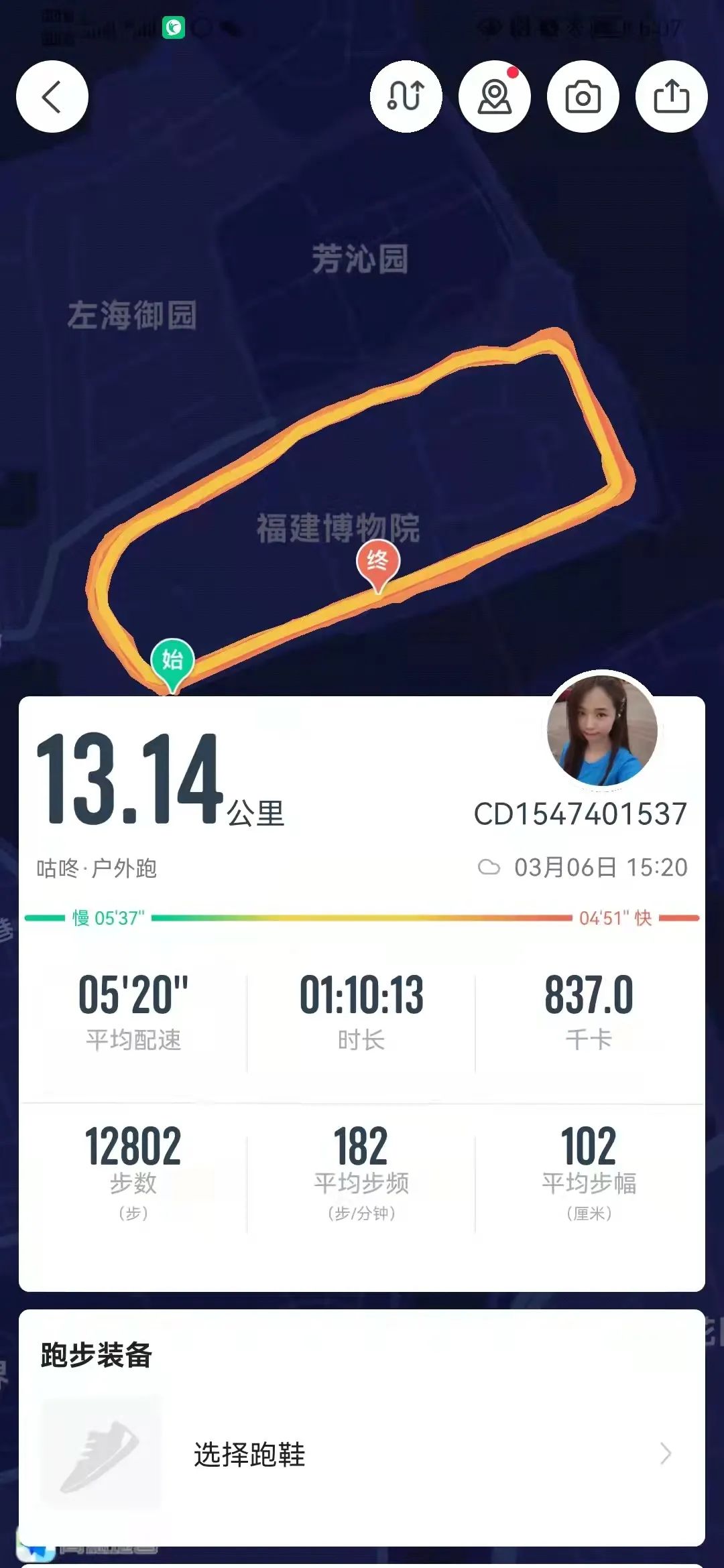Open the camera to take a photo
Viewport: 724px width, 1568px height.
click(x=583, y=96)
